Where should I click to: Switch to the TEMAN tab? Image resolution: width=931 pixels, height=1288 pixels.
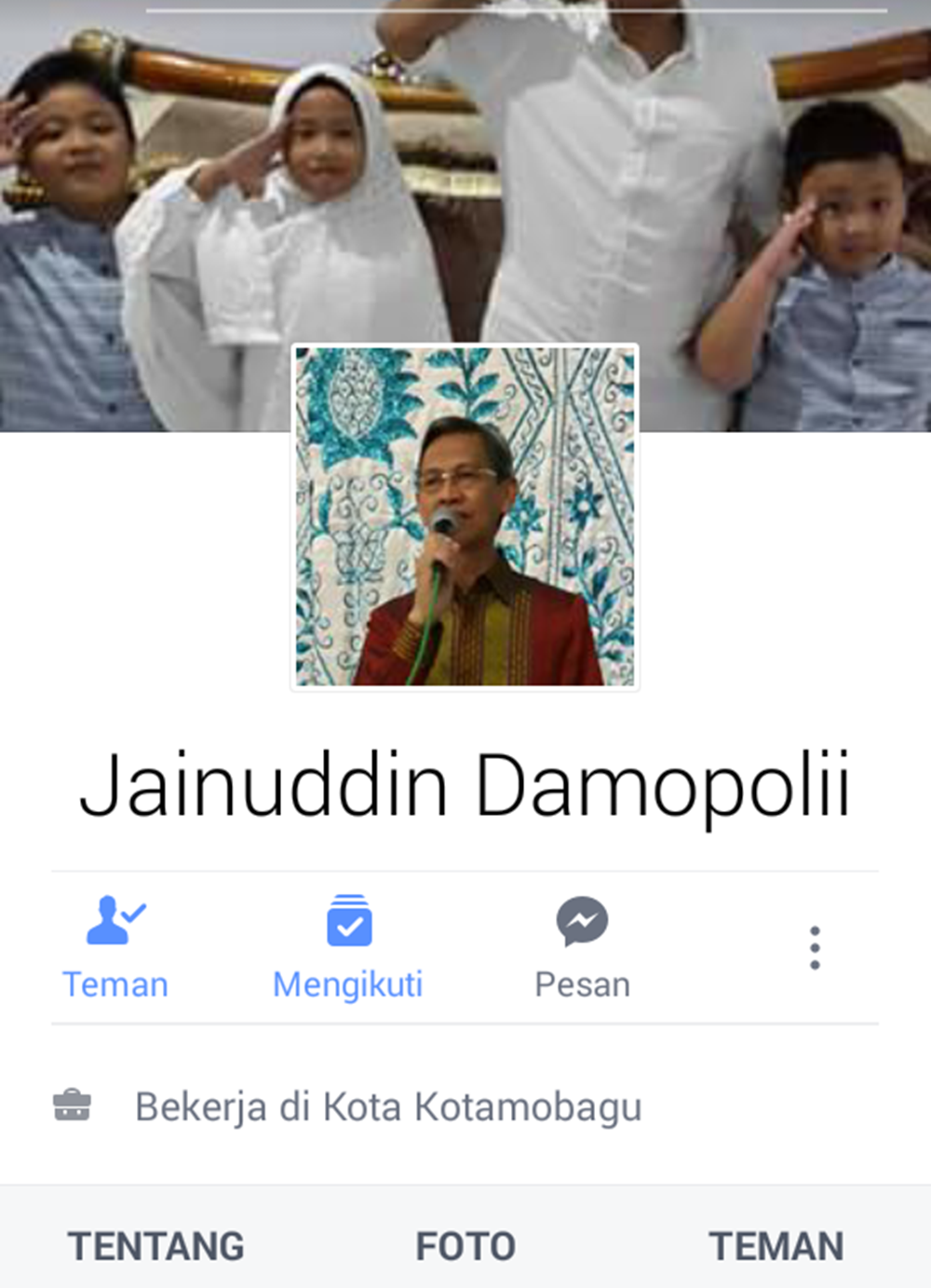tap(776, 1246)
